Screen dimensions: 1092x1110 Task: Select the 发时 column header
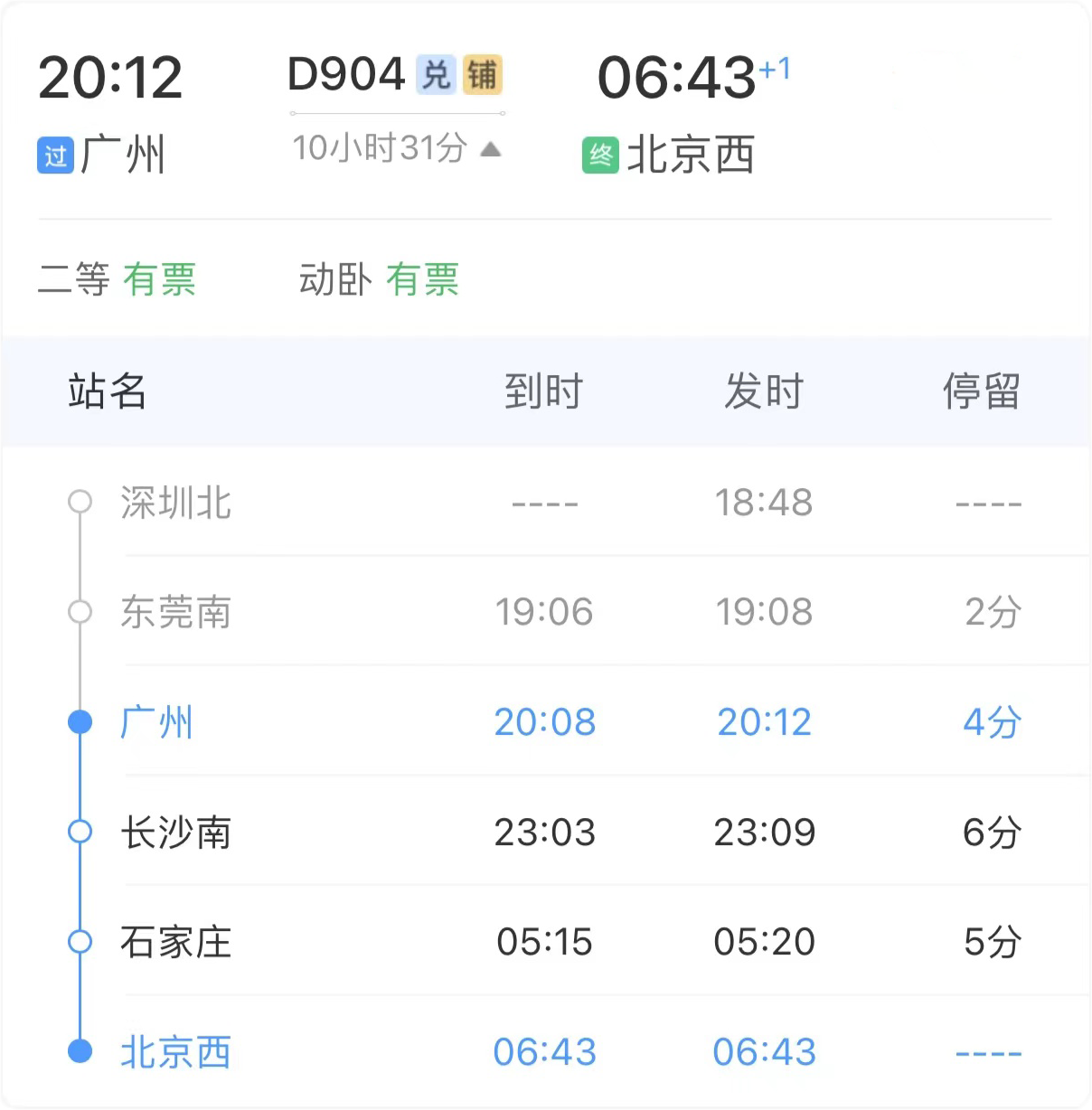pyautogui.click(x=764, y=392)
